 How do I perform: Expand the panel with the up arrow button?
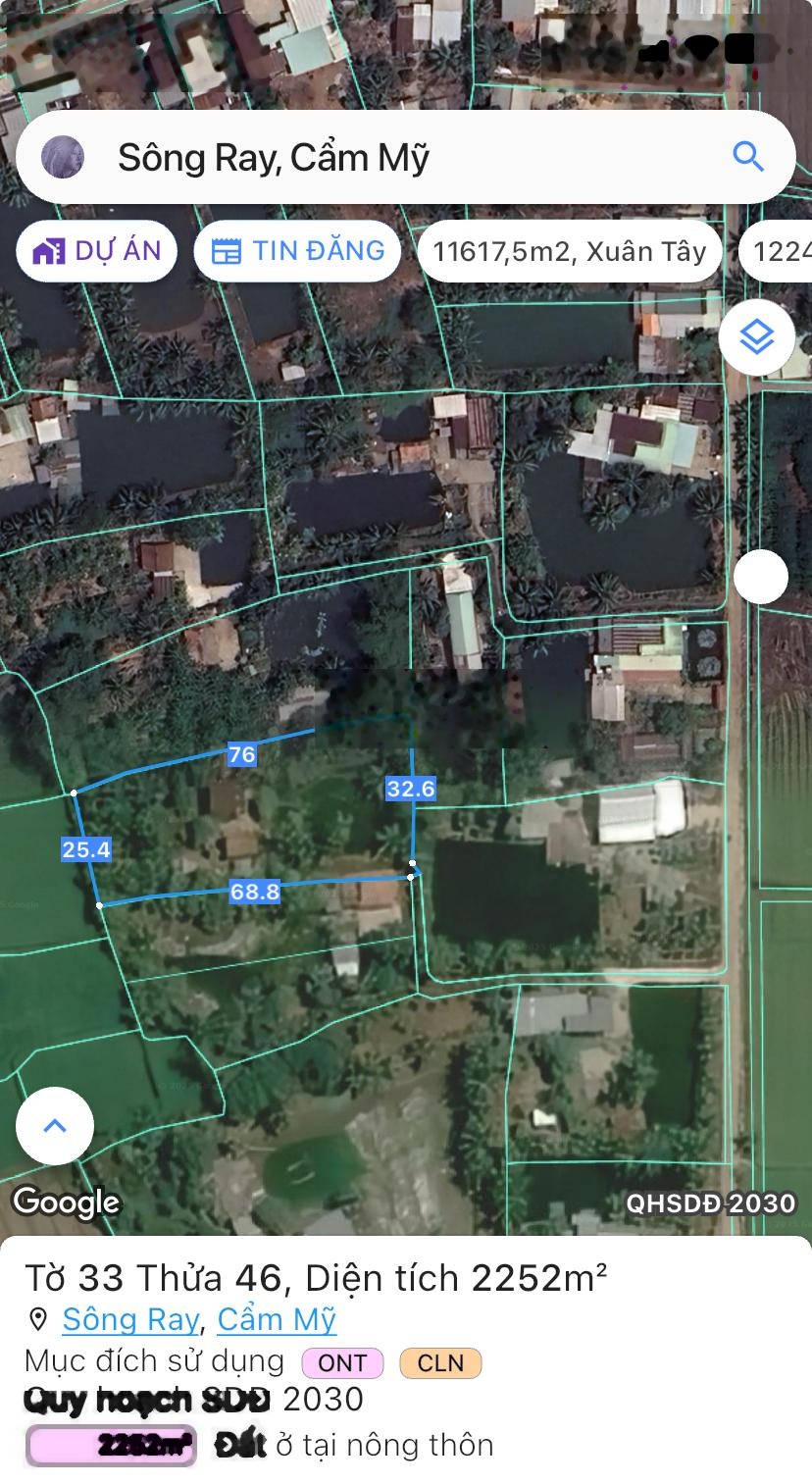pos(55,1126)
